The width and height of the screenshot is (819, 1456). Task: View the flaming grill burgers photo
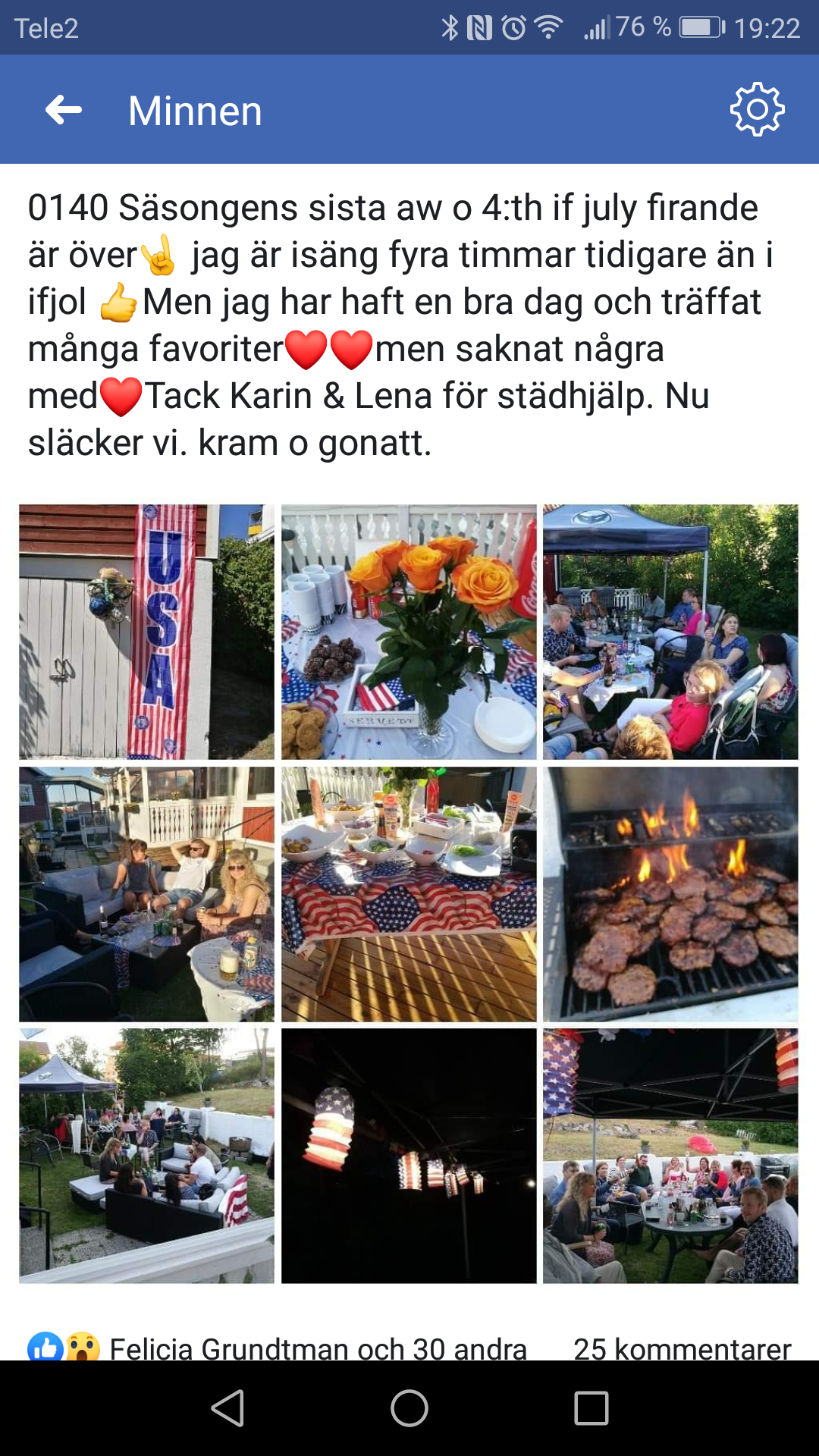670,894
